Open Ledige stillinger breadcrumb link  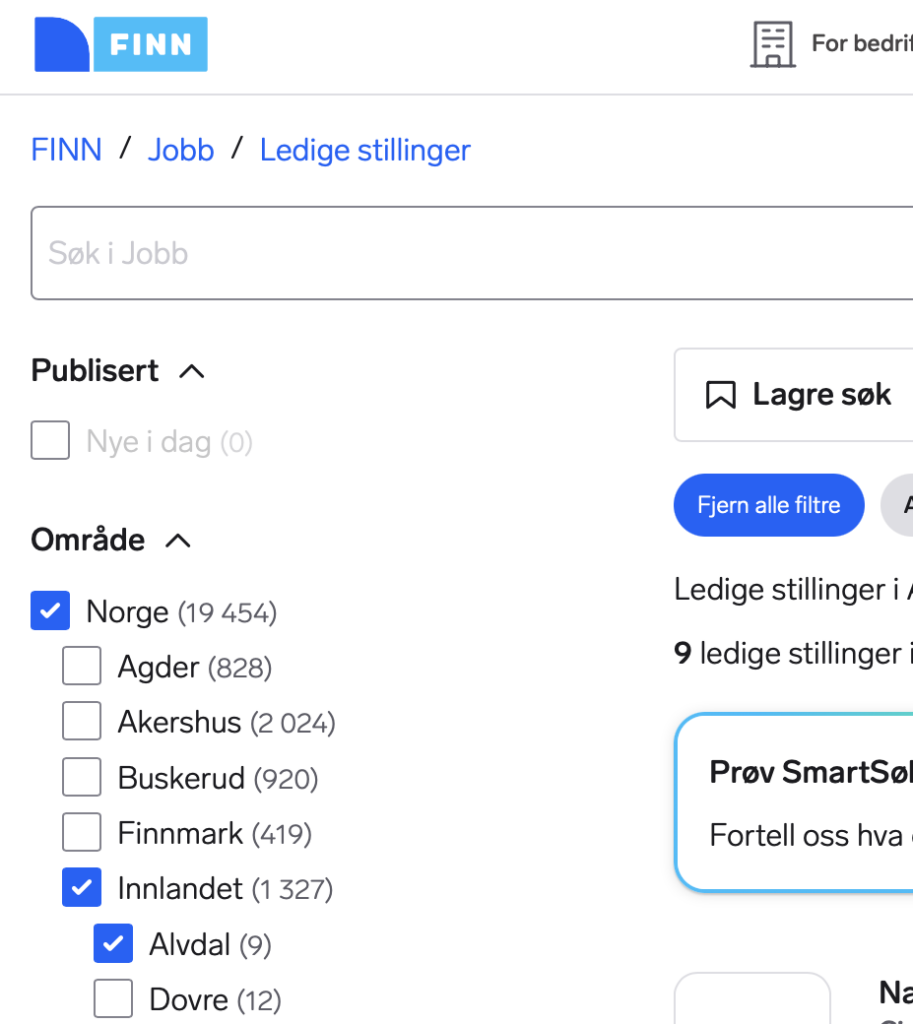point(365,150)
